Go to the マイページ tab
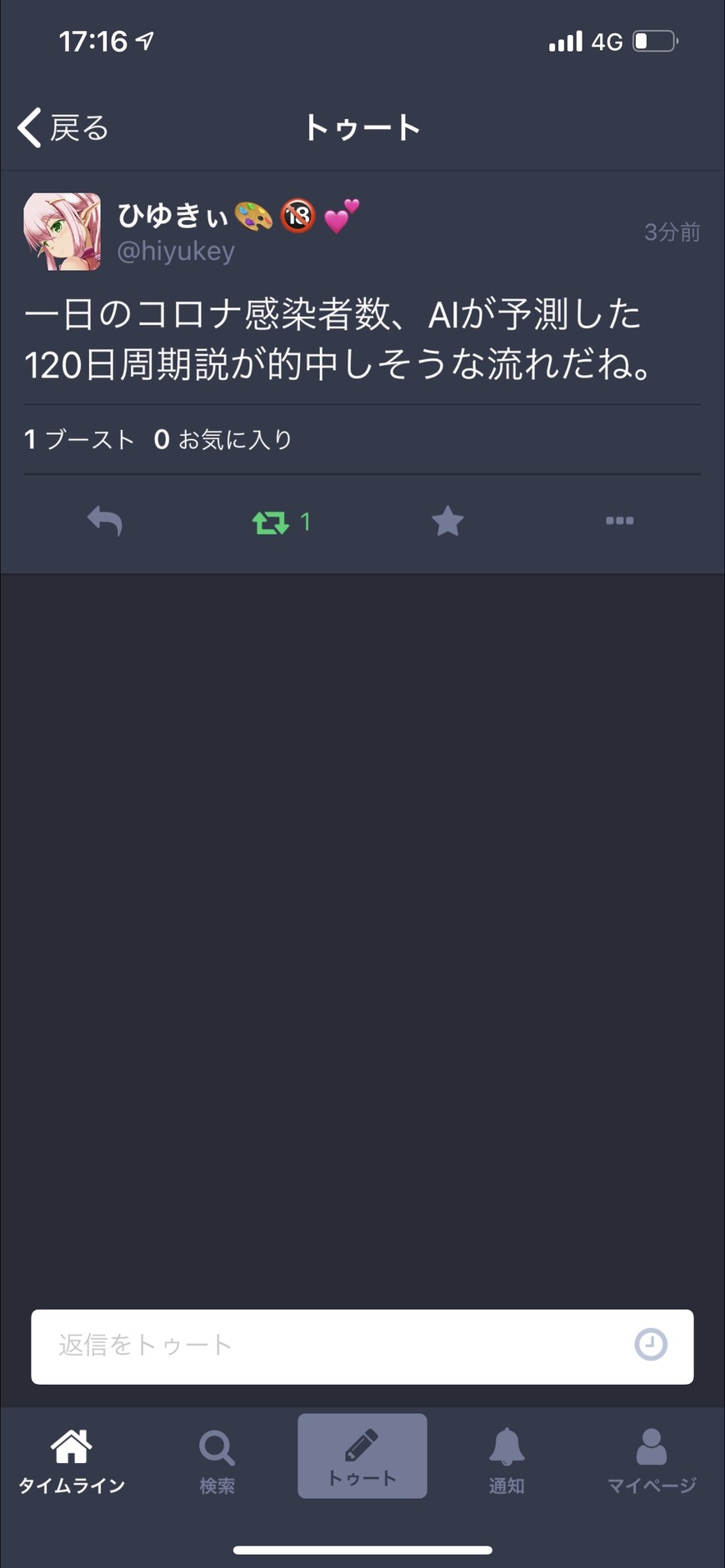Viewport: 725px width, 1568px height. (651, 1460)
